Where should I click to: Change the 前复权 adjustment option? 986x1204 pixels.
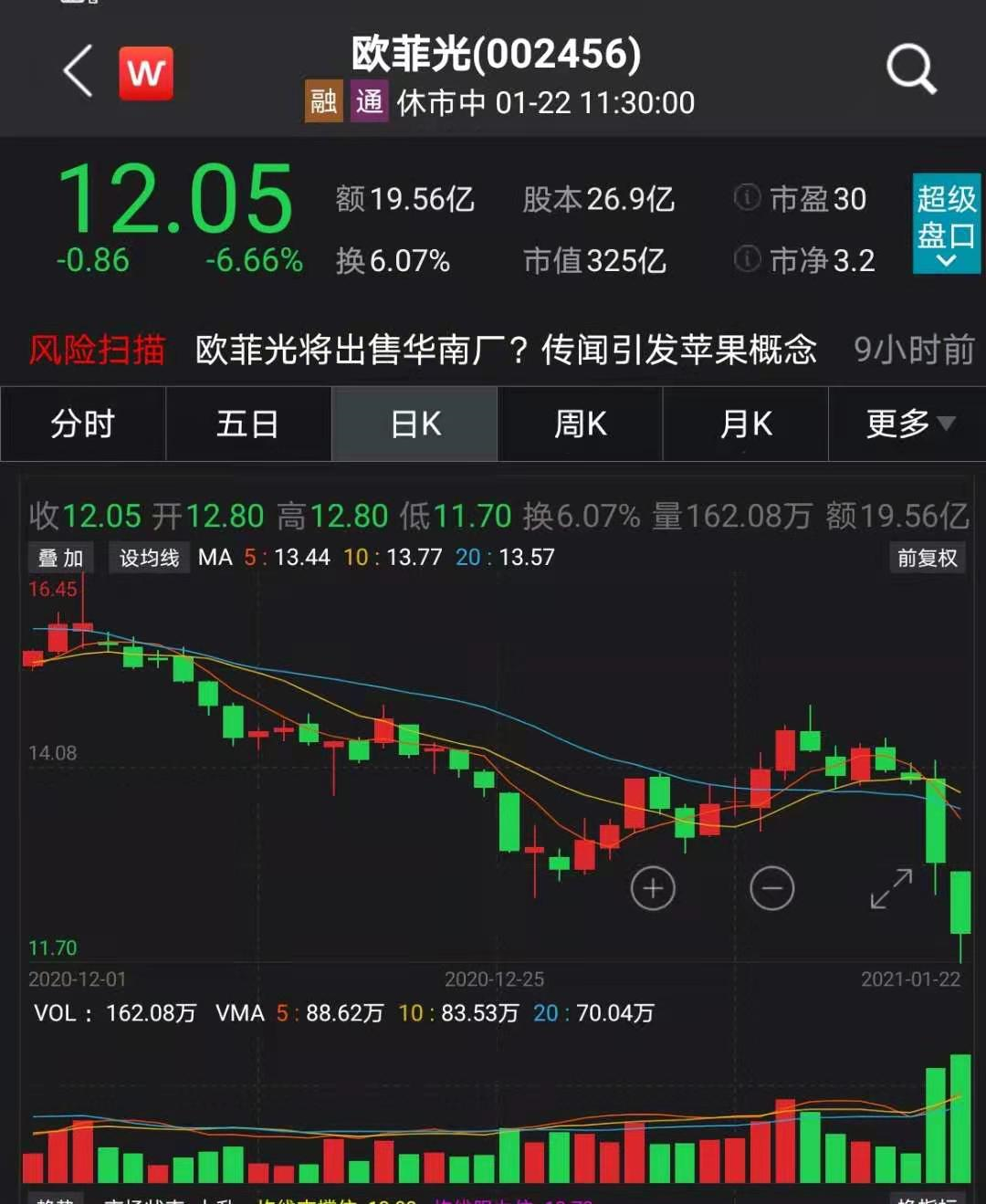click(927, 558)
